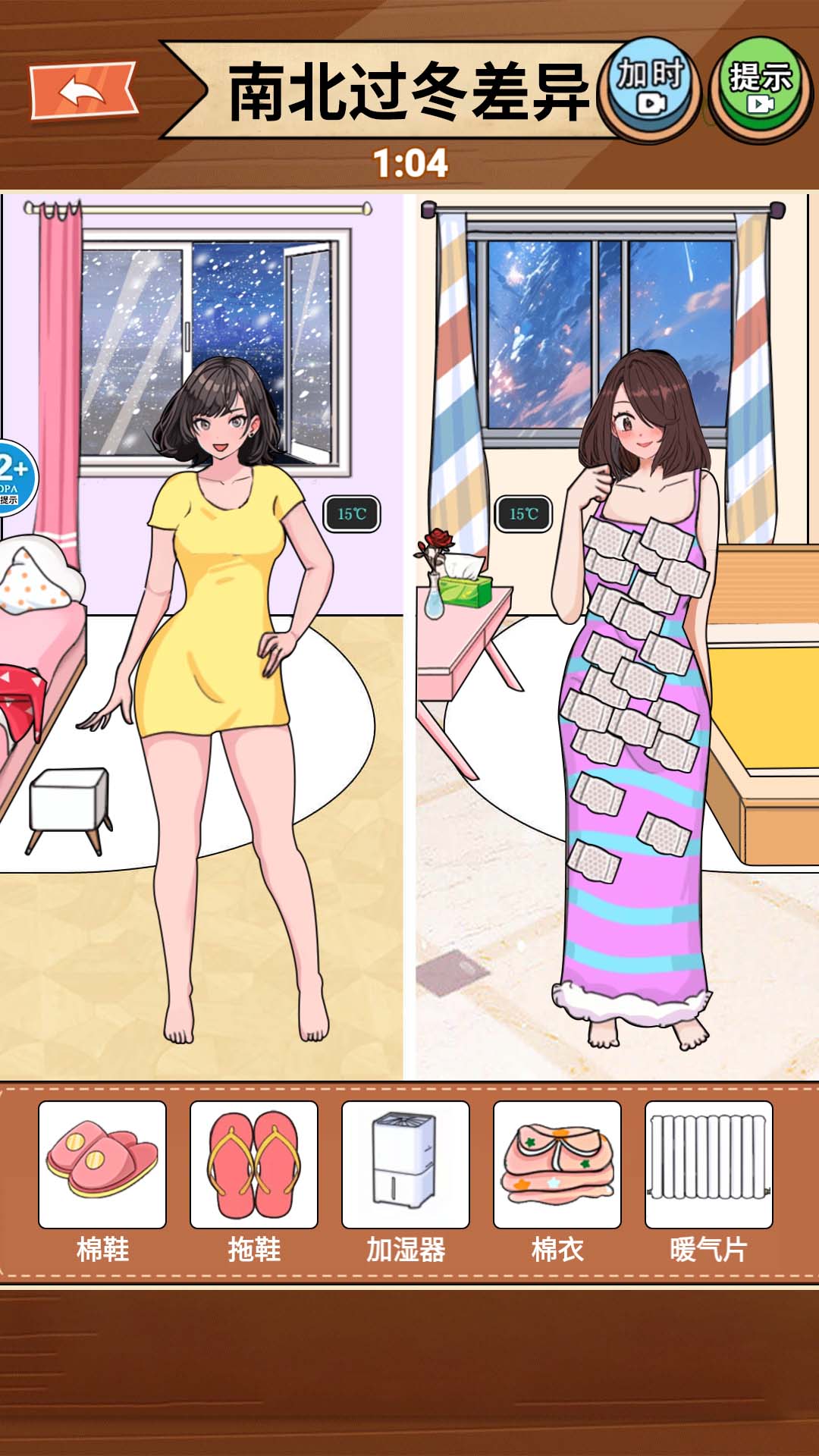Image resolution: width=819 pixels, height=1456 pixels.
Task: Pick the 棉衣 padded clothes item
Action: (557, 1164)
